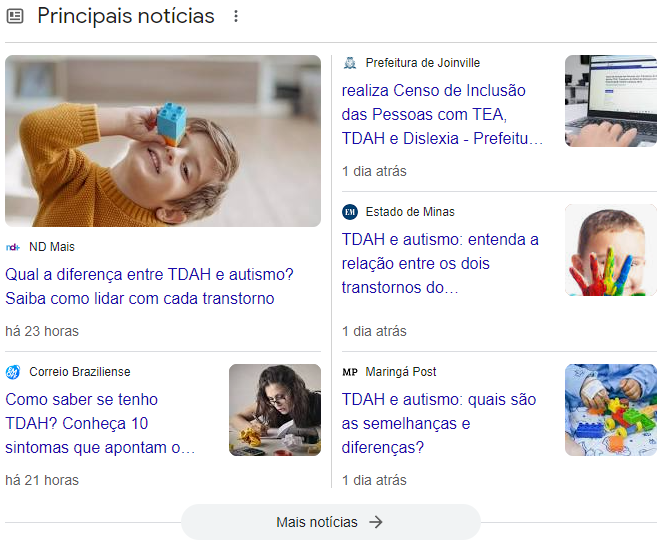672x550 pixels.
Task: Open the woman studying thumbnail image
Action: click(274, 410)
